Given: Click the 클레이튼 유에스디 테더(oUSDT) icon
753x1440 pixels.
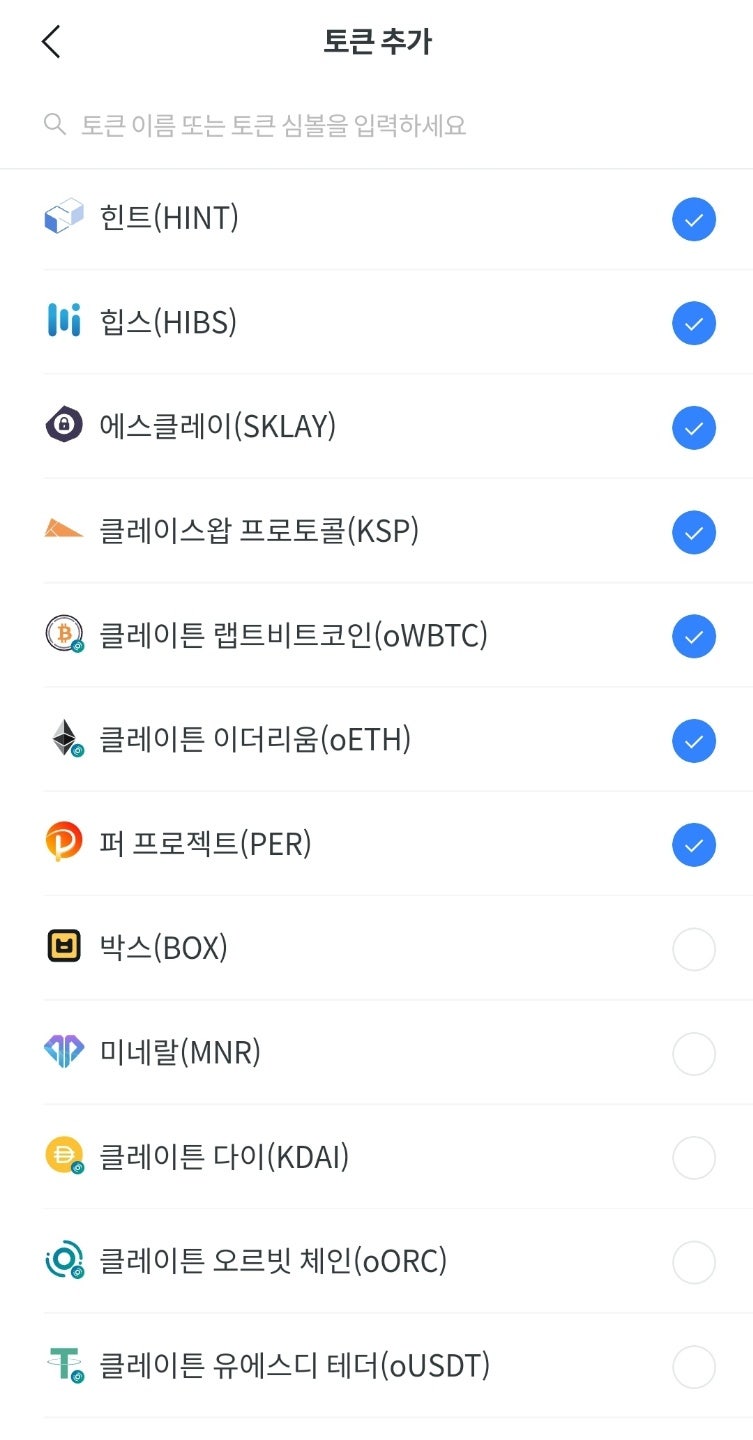Looking at the screenshot, I should click(63, 1366).
